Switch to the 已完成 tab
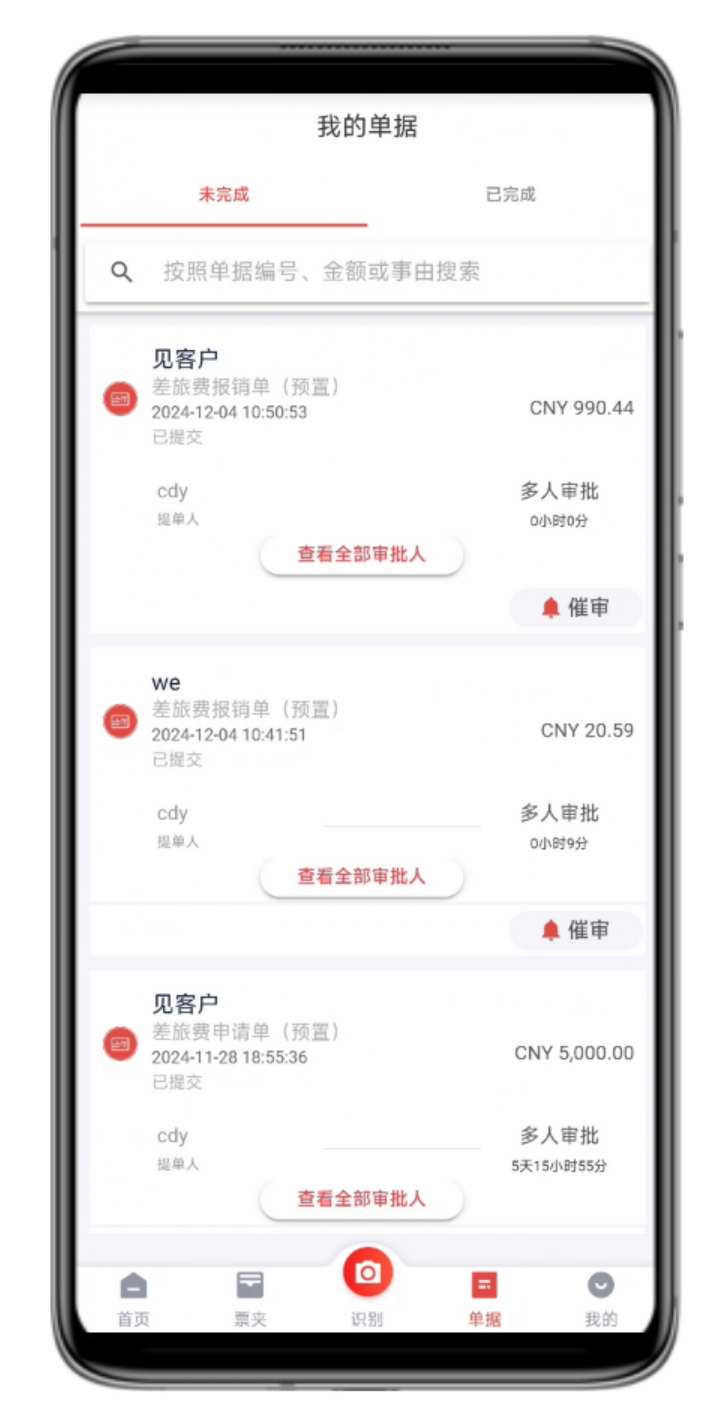Image resolution: width=728 pixels, height=1420 pixels. click(x=510, y=195)
